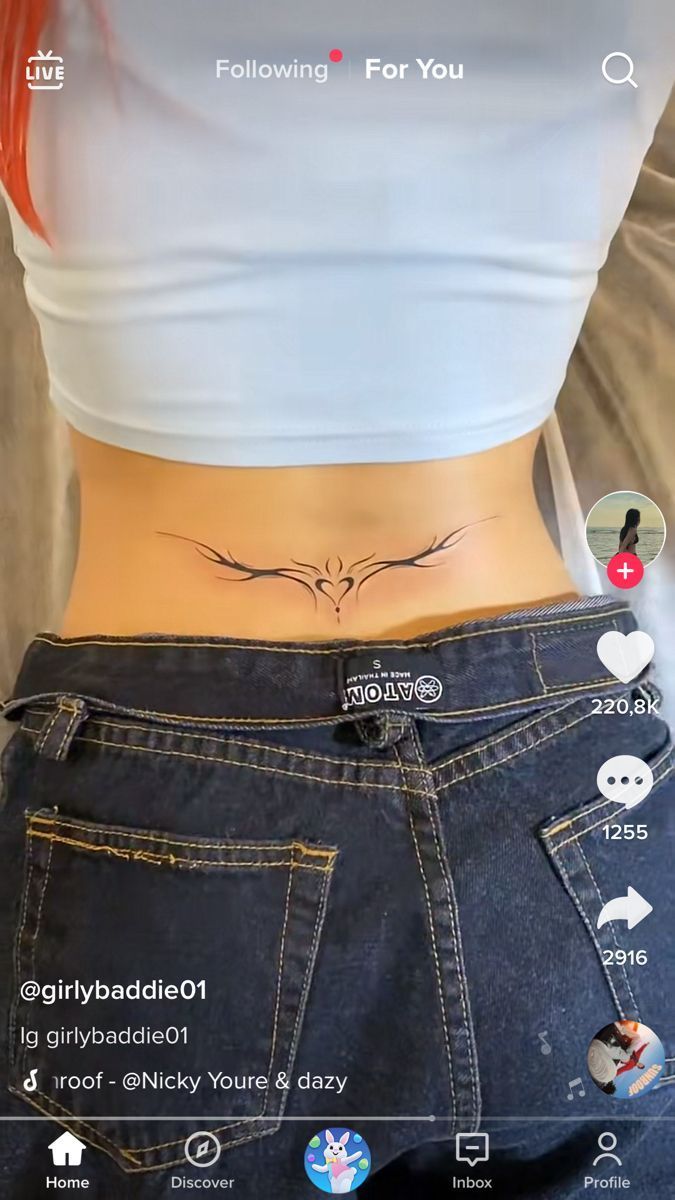Tap the bunny create button
This screenshot has width=675, height=1200.
tap(337, 1160)
